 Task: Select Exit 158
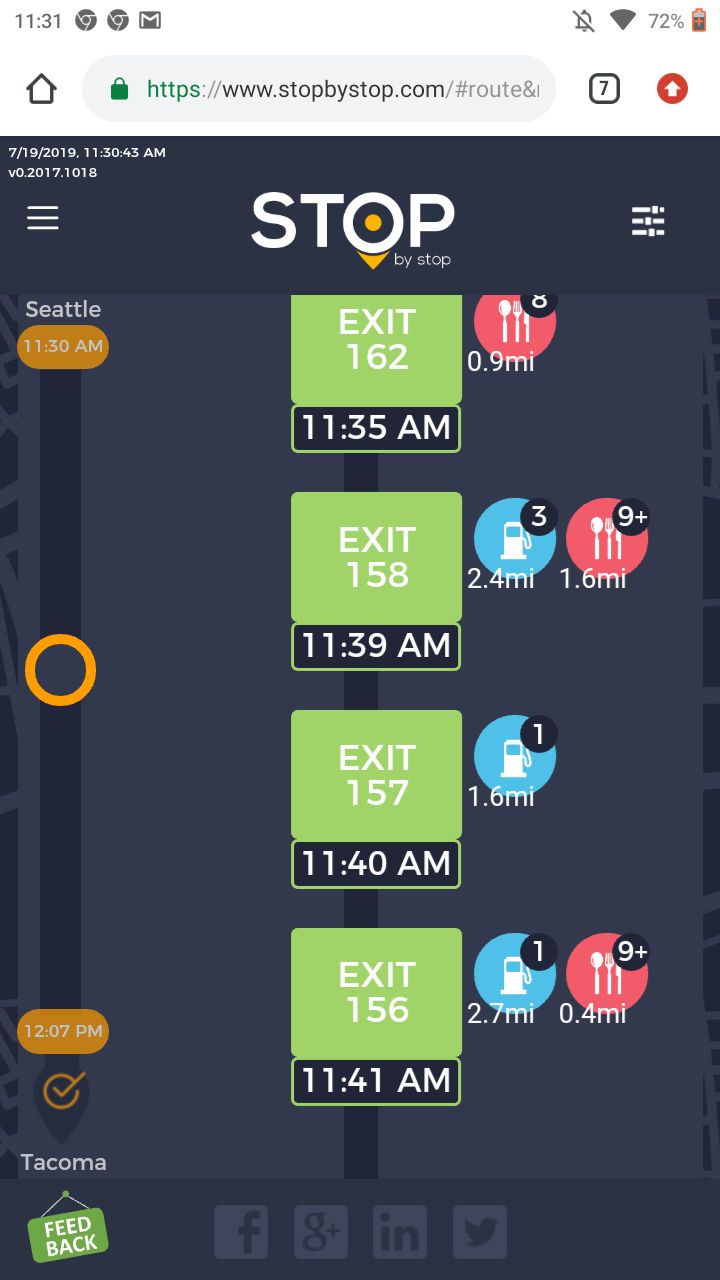point(376,557)
